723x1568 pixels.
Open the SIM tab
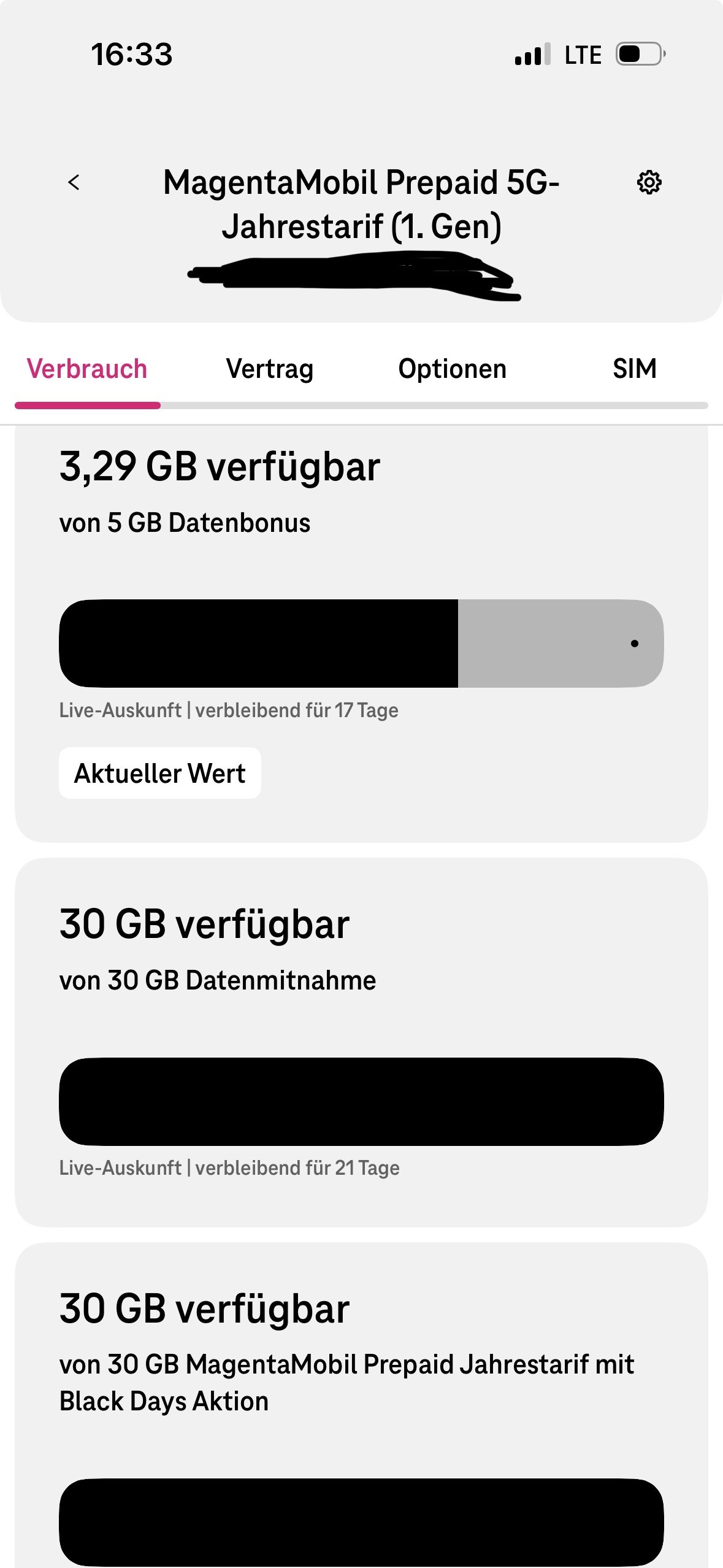tap(635, 369)
